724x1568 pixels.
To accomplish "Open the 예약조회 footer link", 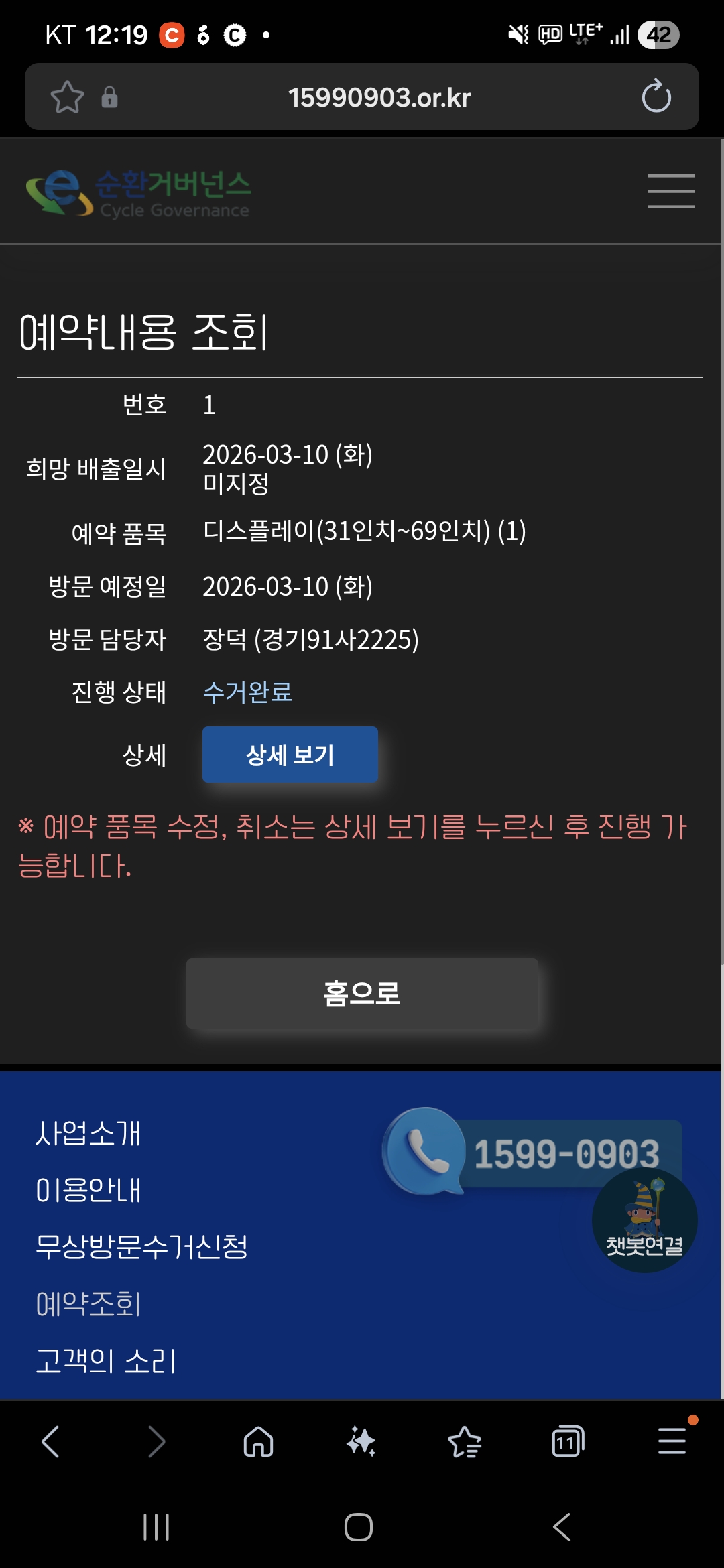I will pos(88,1304).
